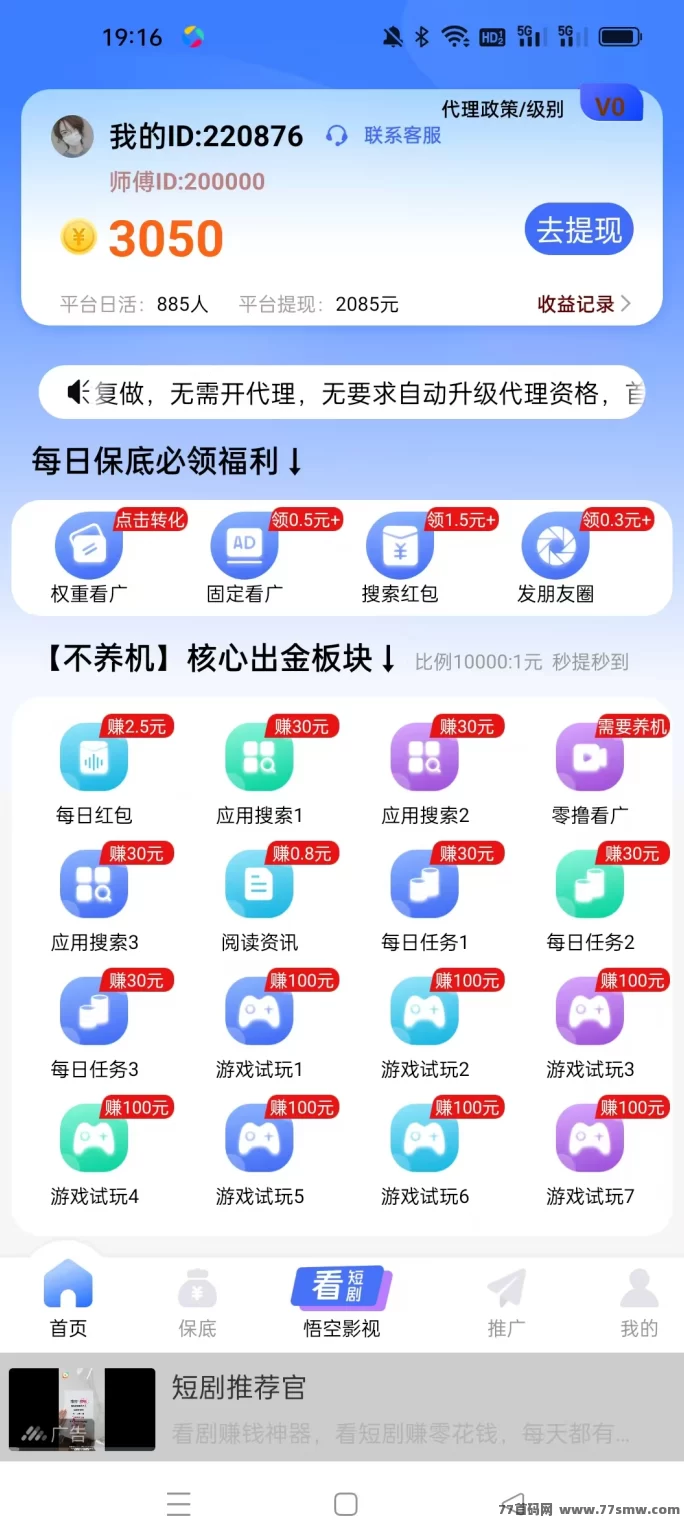684x1524 pixels.
Task: Open 每日红包 daily red packet
Action: click(94, 771)
